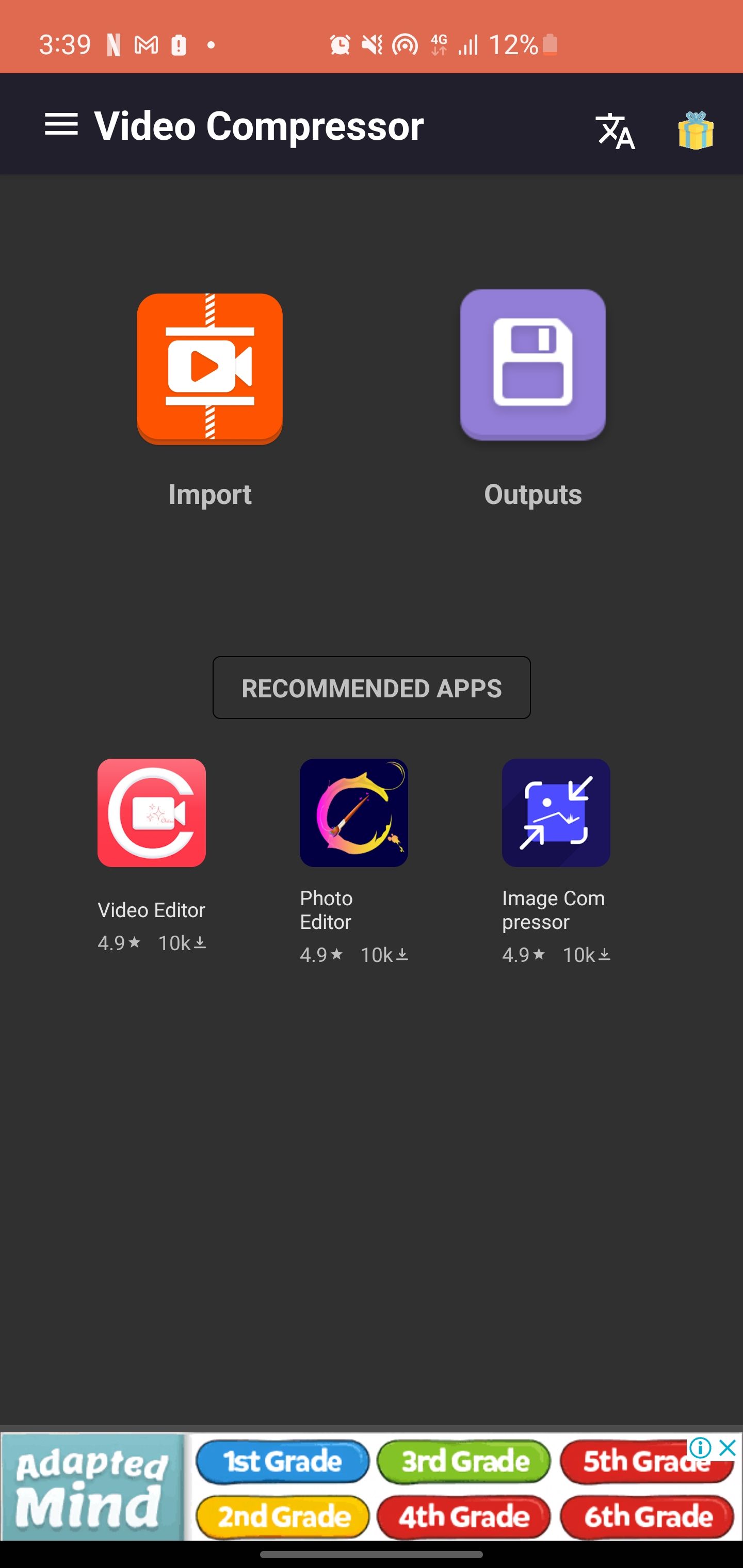This screenshot has width=743, height=1568.
Task: Open the hamburger drawer menu
Action: coord(61,125)
